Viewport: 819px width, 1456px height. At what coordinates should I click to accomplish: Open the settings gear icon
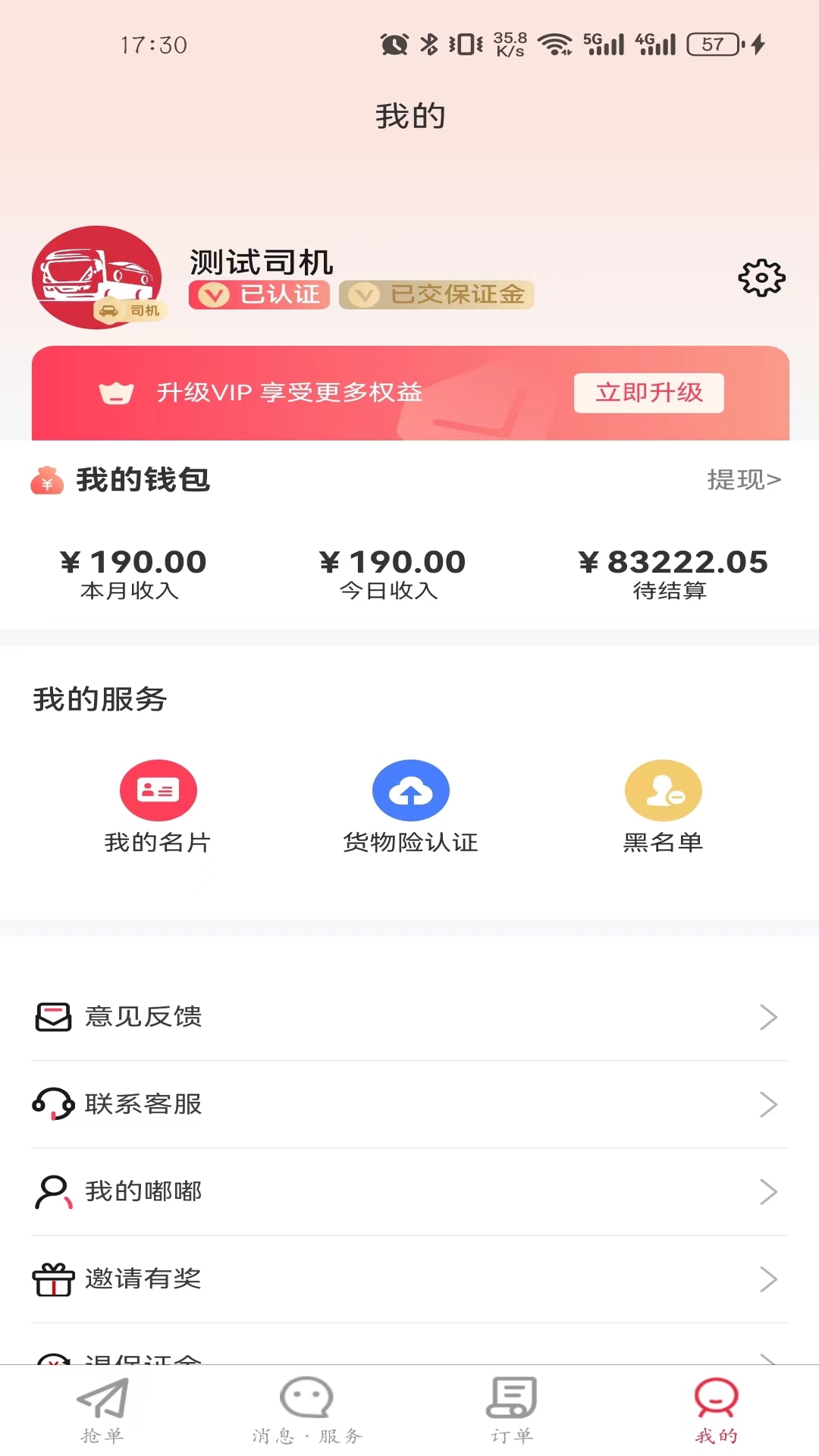click(x=761, y=278)
